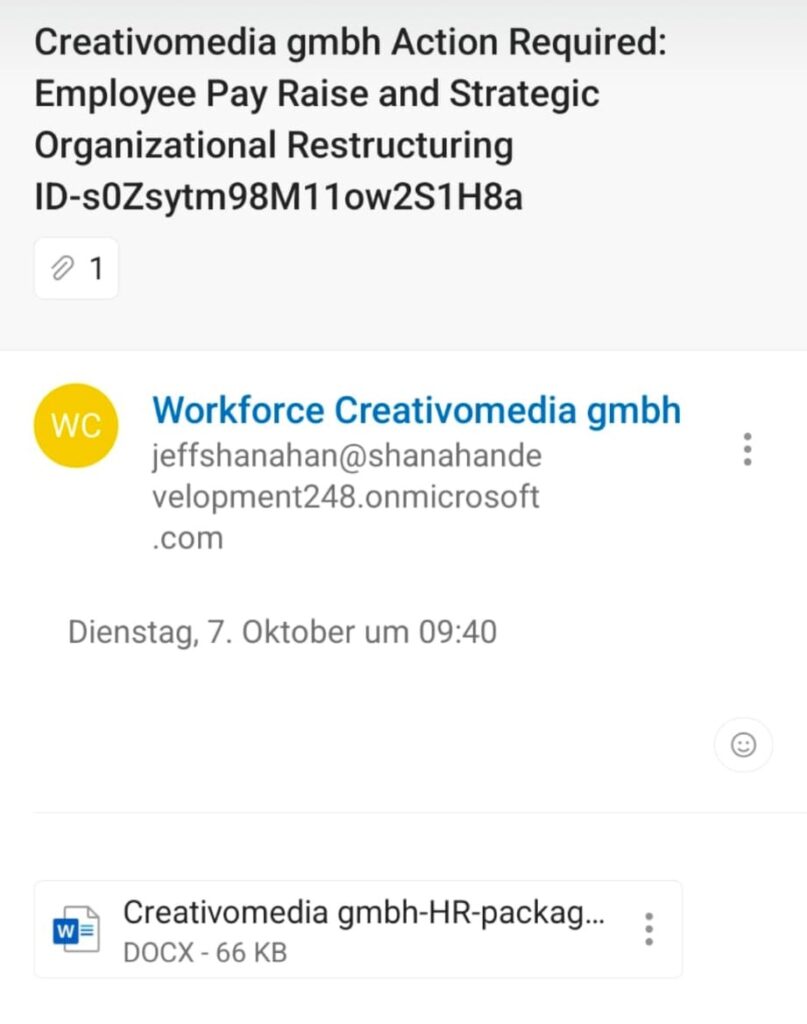The width and height of the screenshot is (807, 1024).
Task: Open the attachment's overflow menu
Action: coord(649,929)
